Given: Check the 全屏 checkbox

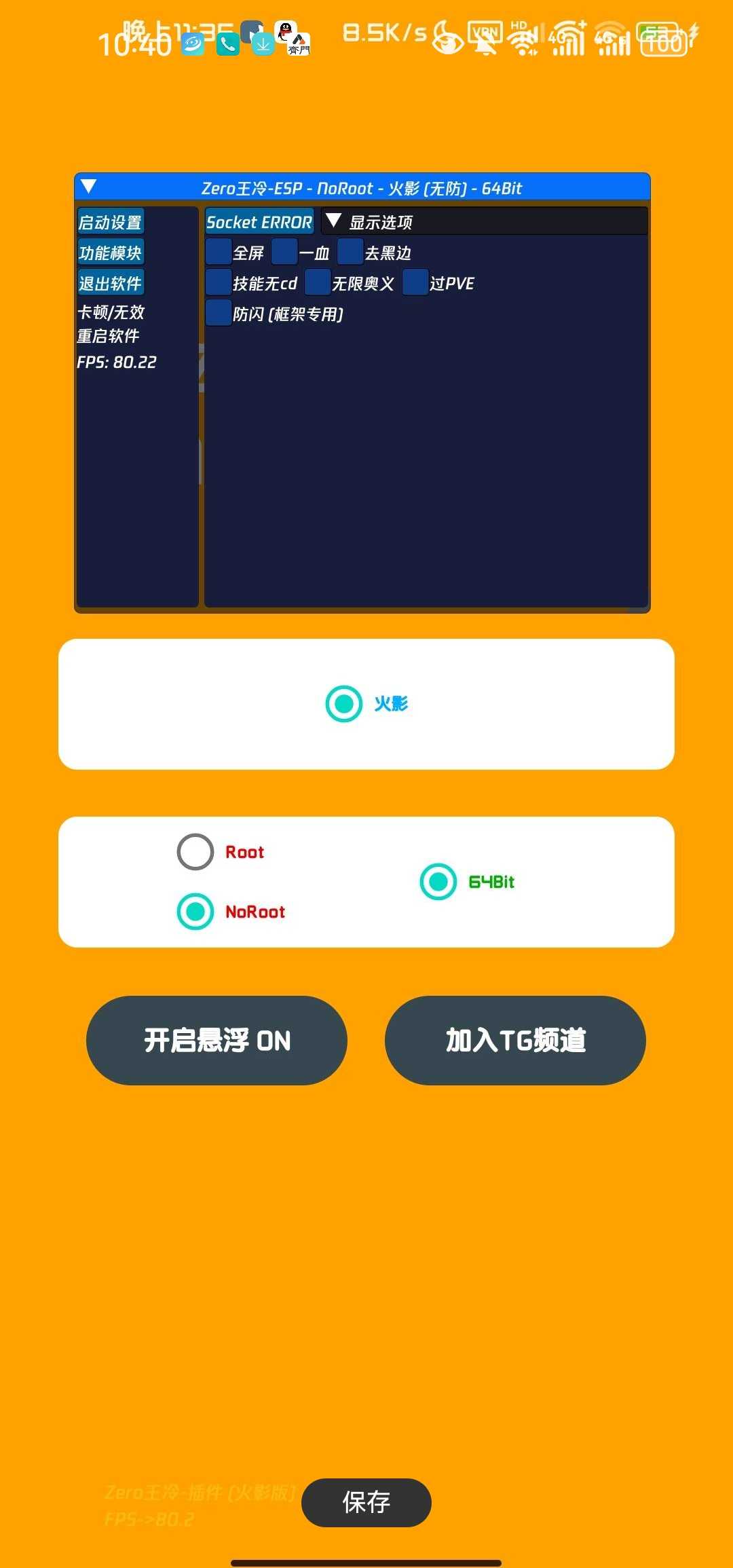Looking at the screenshot, I should [219, 252].
